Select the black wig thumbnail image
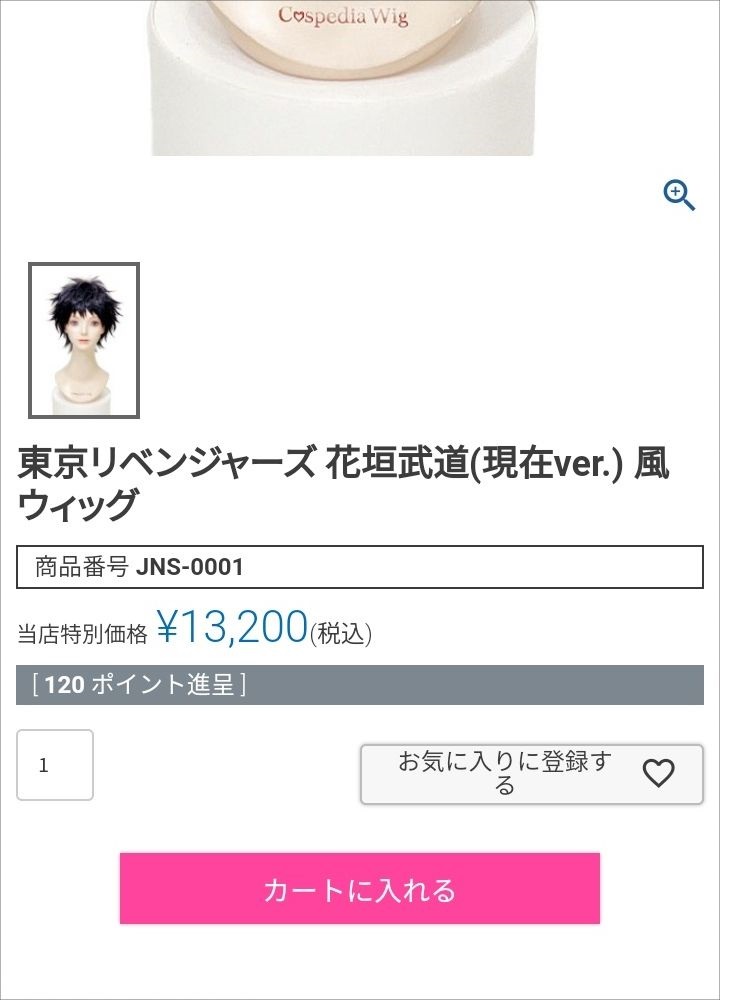Viewport: 740px width, 1000px height. point(84,340)
